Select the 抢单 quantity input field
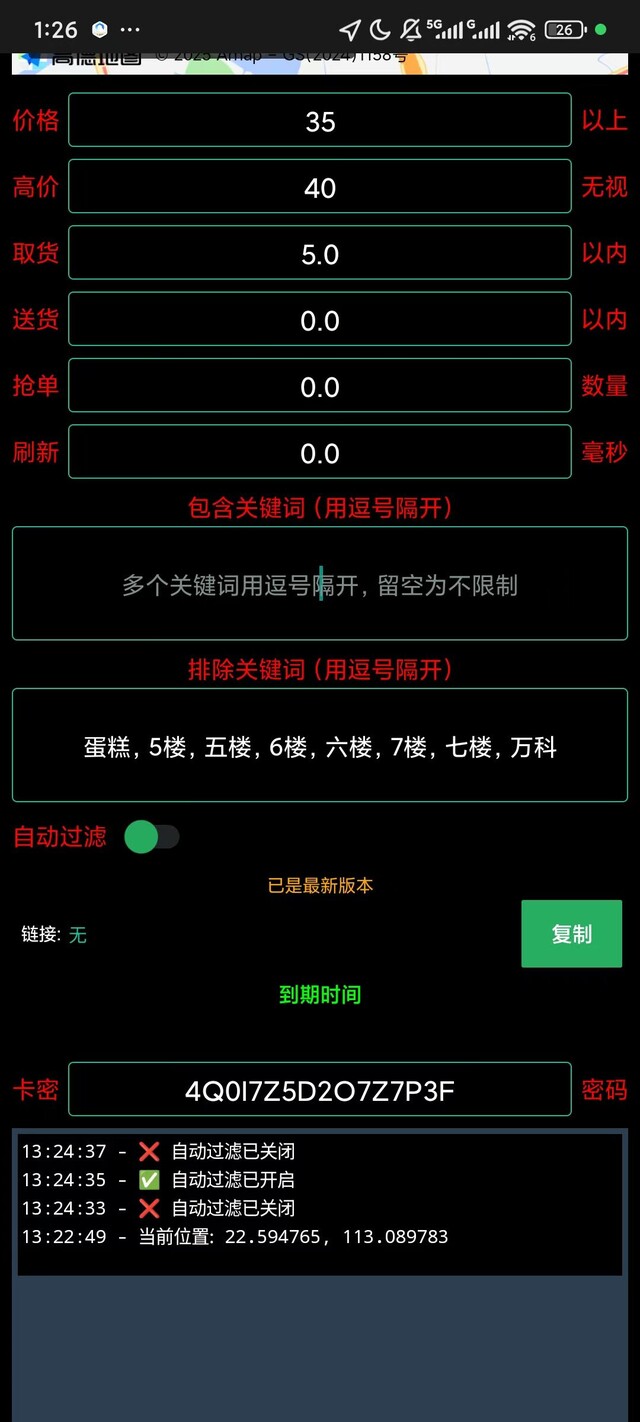The height and width of the screenshot is (1422, 640). [320, 387]
